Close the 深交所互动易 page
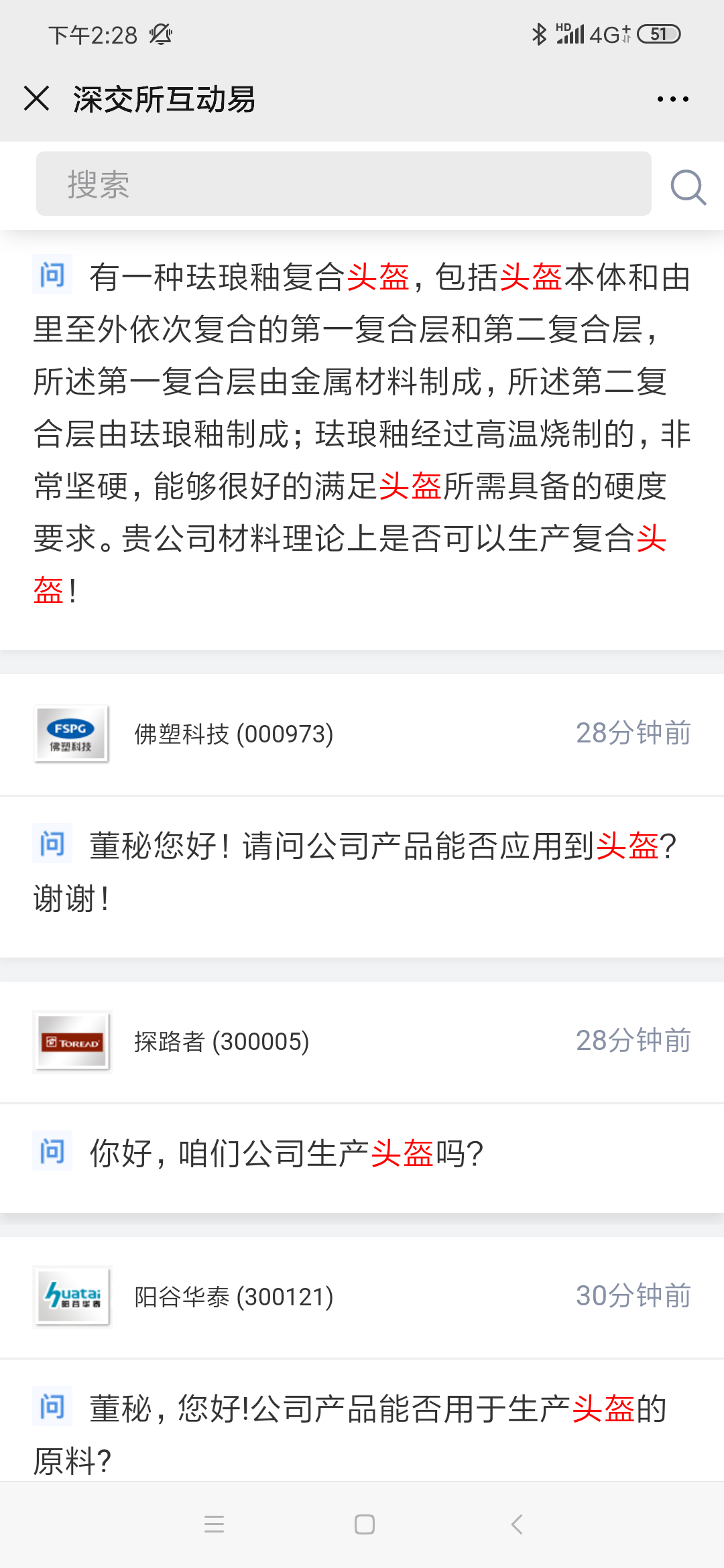 pyautogui.click(x=36, y=99)
